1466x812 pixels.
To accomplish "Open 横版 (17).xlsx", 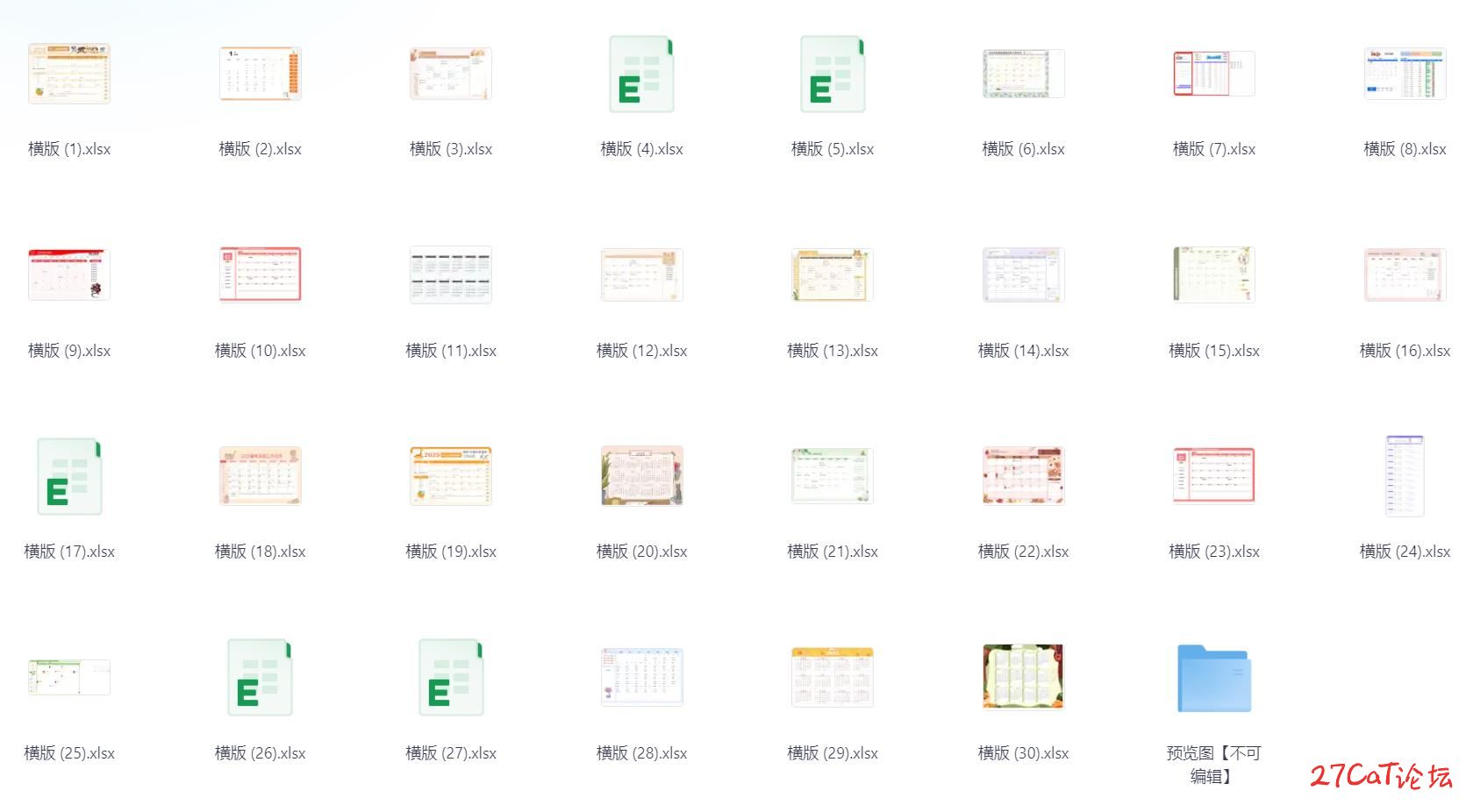I will pos(69,476).
